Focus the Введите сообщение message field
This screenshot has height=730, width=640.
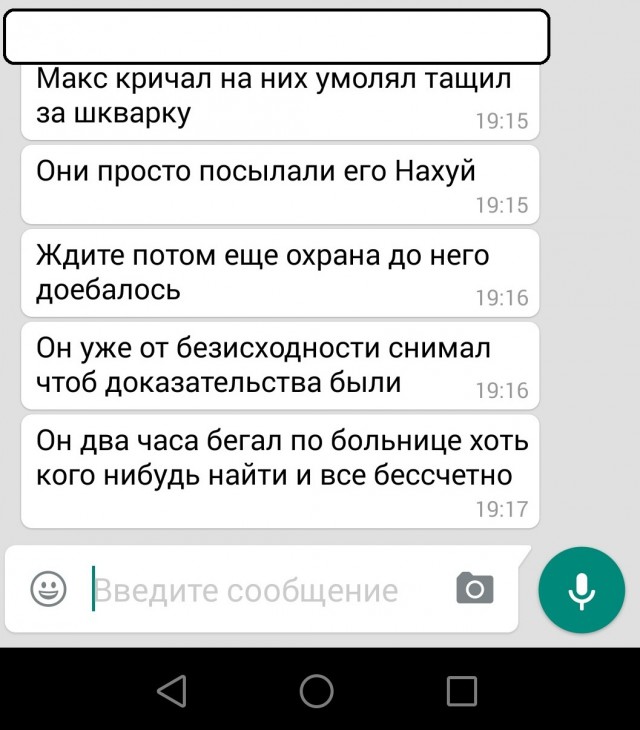[260, 590]
